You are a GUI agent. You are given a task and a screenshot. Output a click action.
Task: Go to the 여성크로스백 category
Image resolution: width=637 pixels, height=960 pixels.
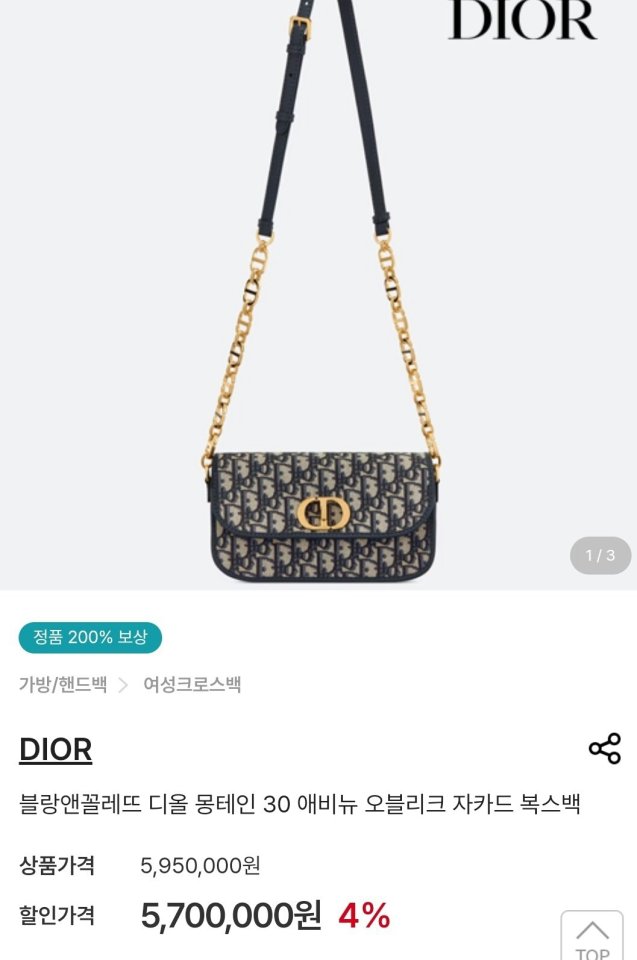point(192,685)
